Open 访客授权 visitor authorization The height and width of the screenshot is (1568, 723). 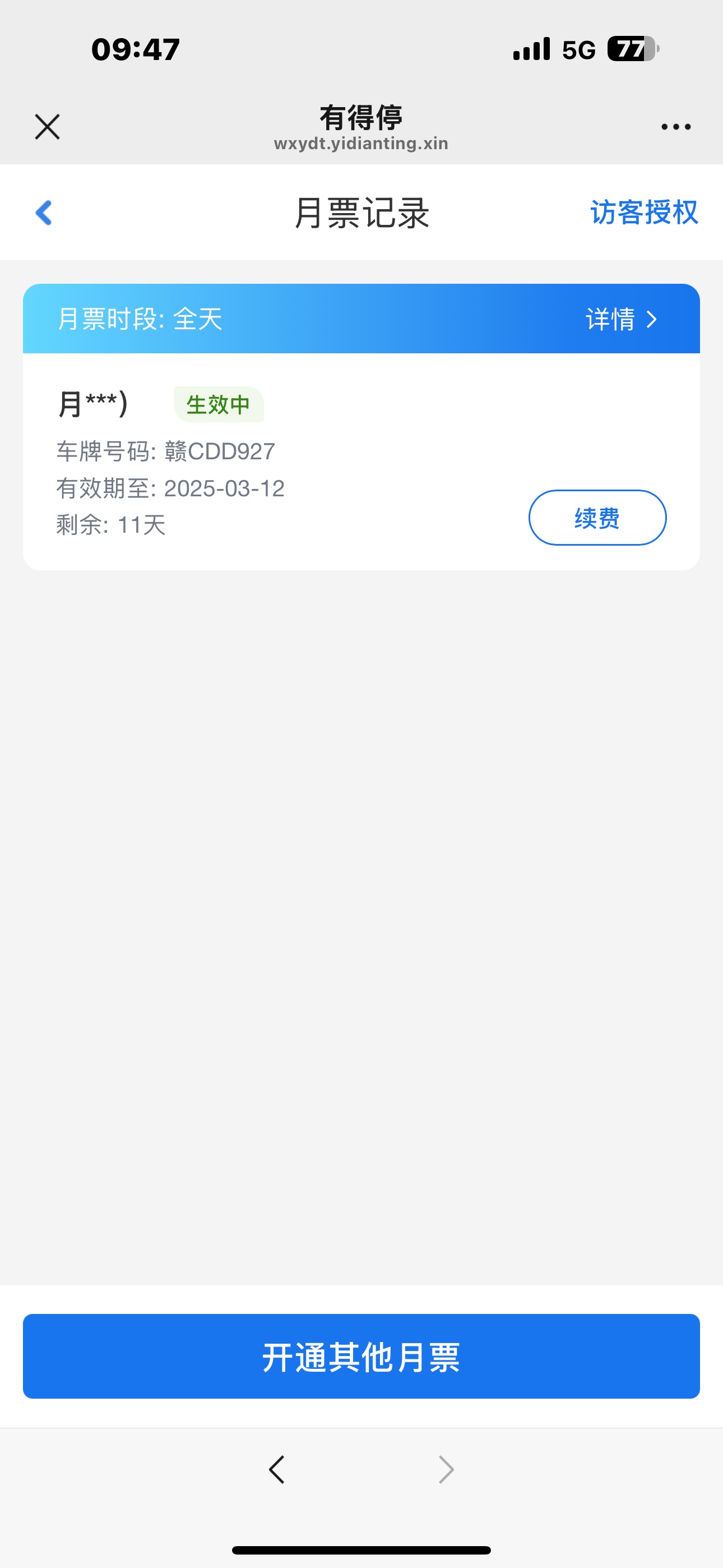pyautogui.click(x=643, y=213)
